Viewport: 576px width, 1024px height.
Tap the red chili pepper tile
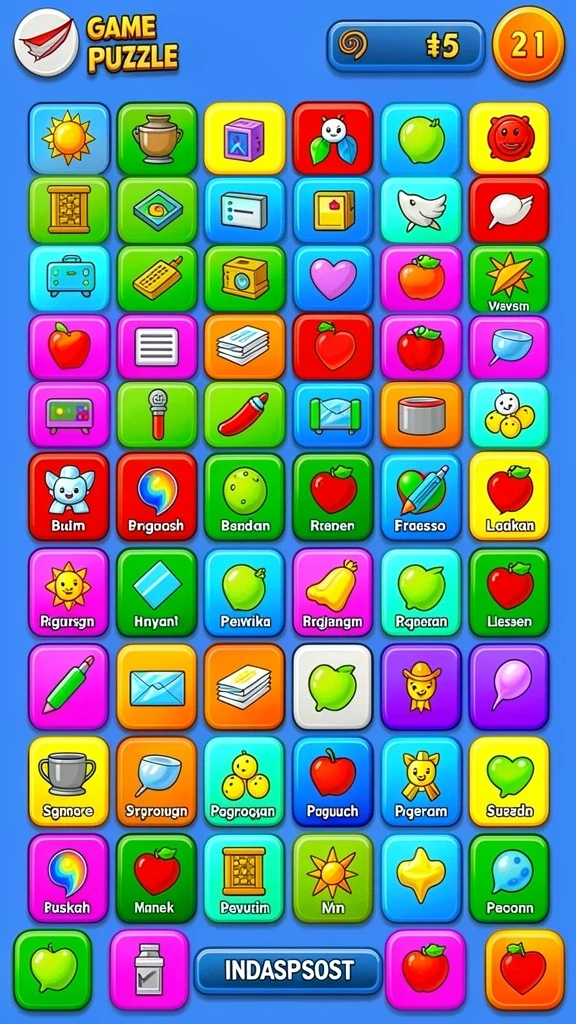(x=245, y=415)
